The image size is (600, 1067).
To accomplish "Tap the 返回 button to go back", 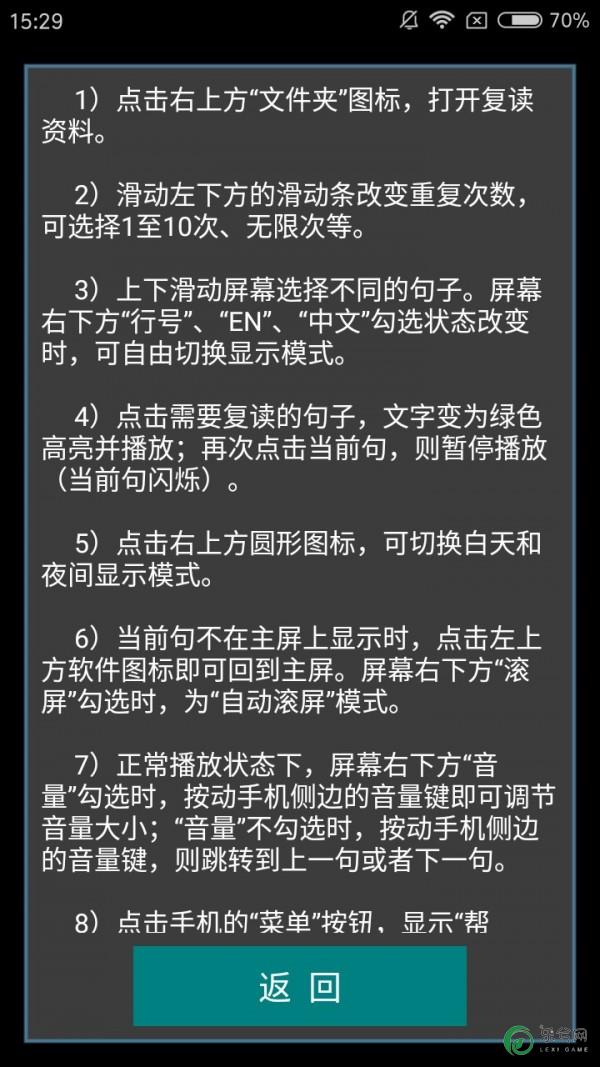I will pyautogui.click(x=299, y=986).
